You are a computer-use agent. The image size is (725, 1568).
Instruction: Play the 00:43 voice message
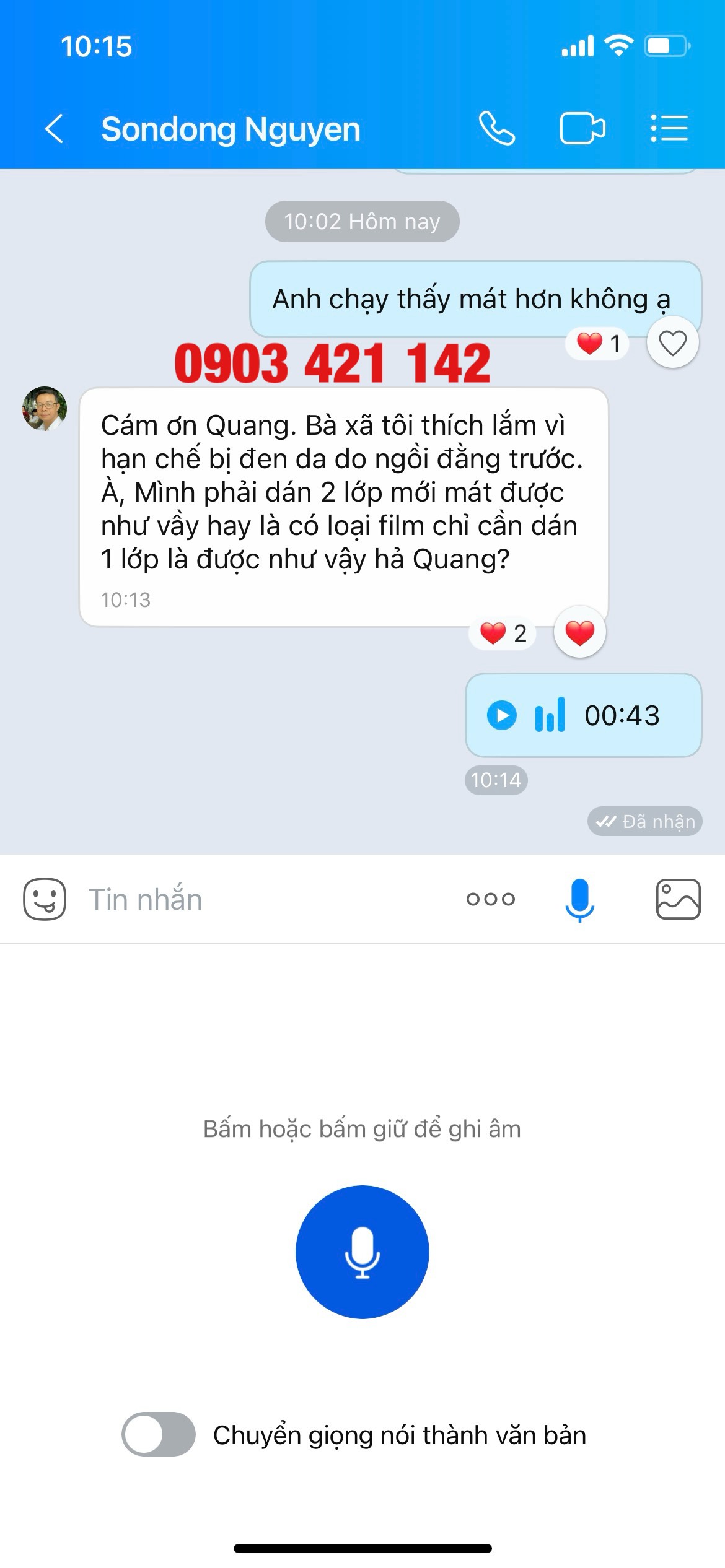(x=502, y=715)
